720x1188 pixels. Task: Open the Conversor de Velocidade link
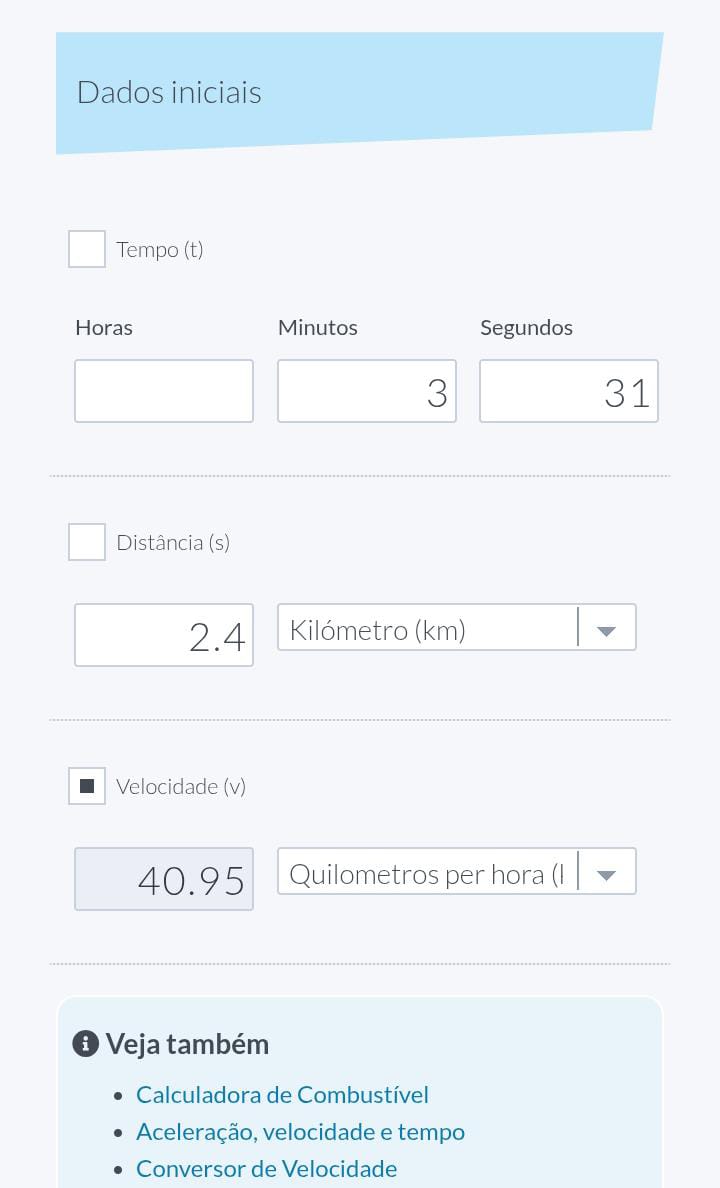point(266,1168)
